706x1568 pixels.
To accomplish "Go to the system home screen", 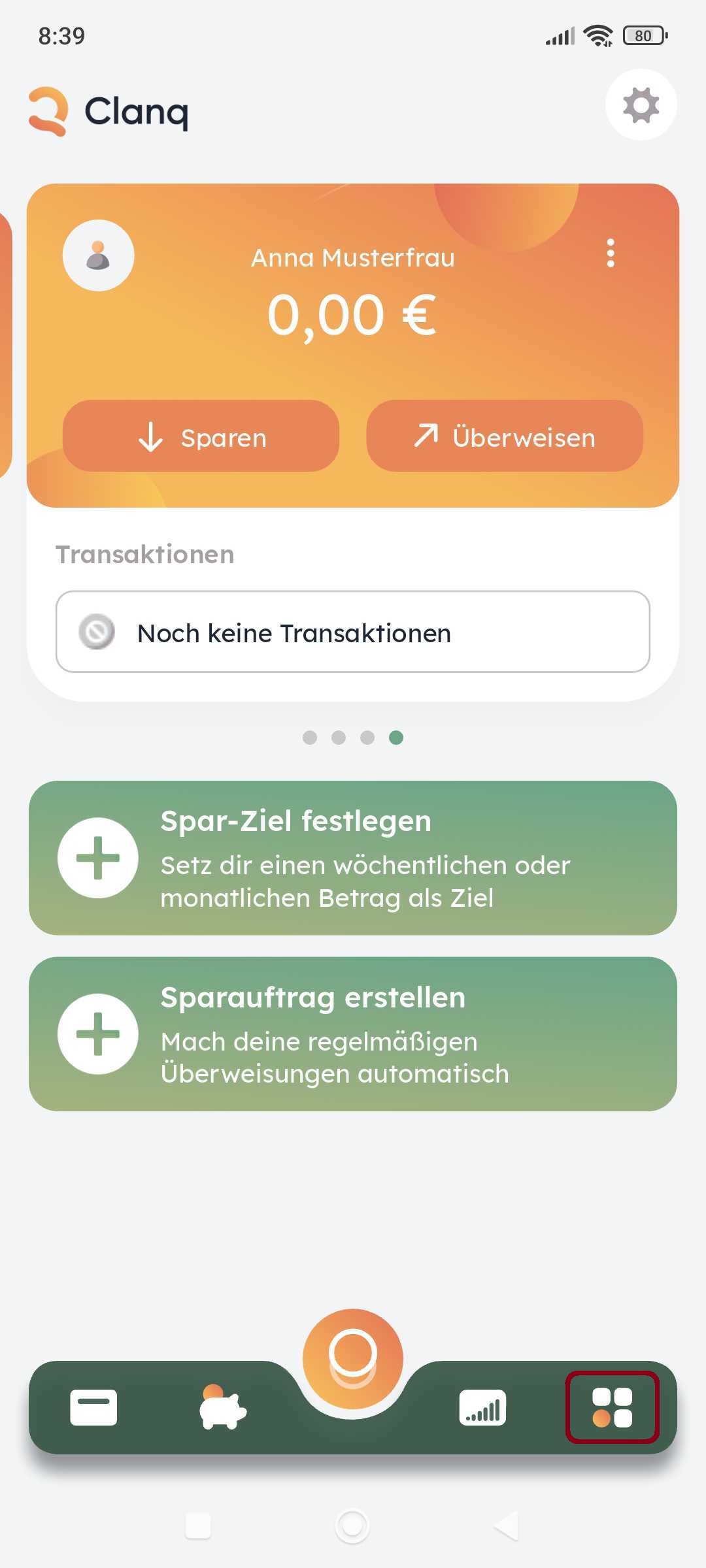I will tap(352, 1526).
